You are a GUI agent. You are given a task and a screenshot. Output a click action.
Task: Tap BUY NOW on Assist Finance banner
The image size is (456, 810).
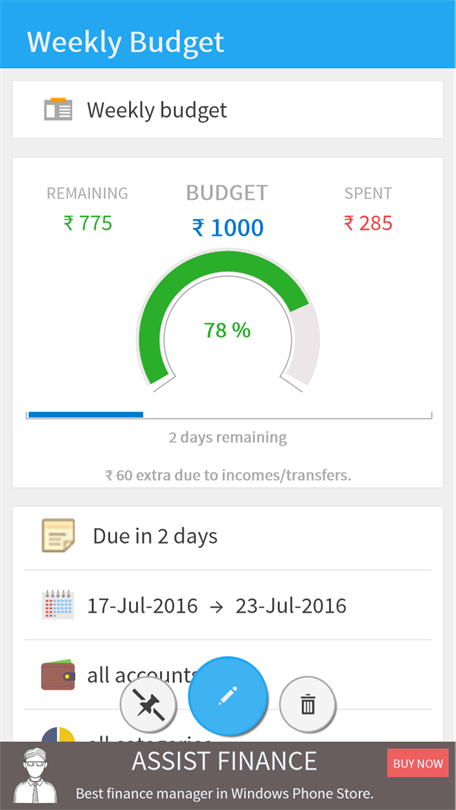tap(418, 763)
